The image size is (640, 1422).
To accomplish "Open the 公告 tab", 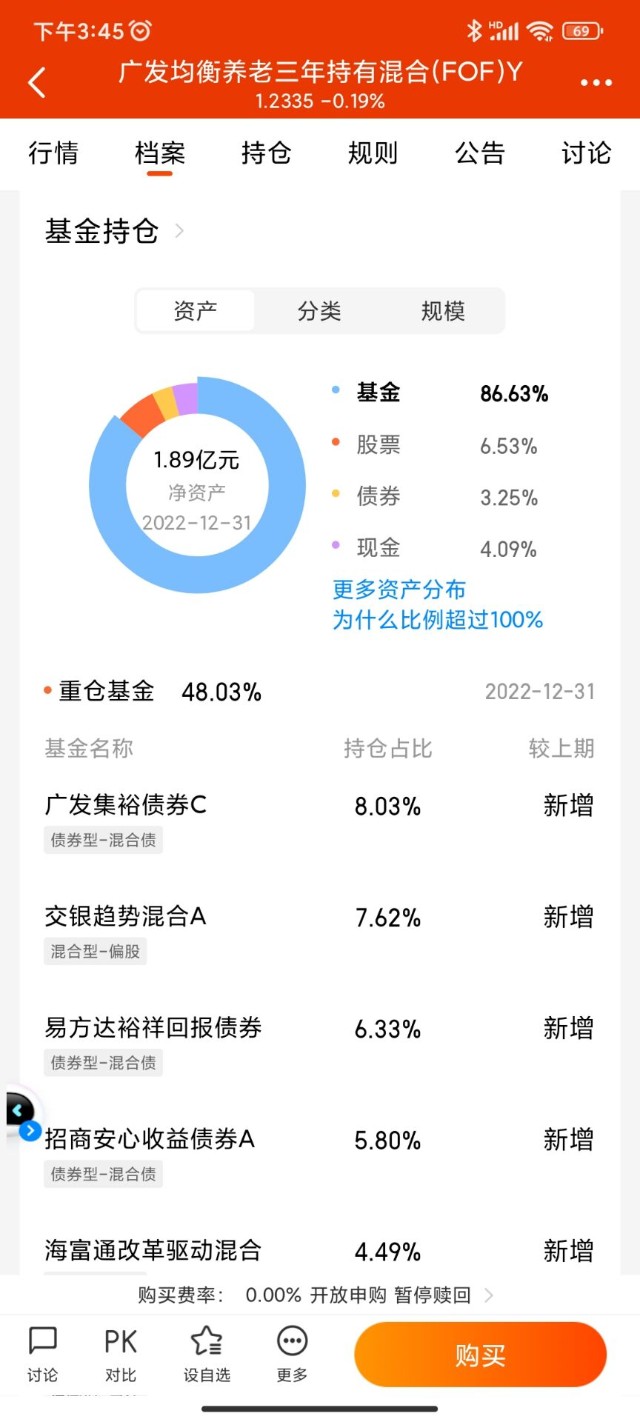I will pyautogui.click(x=480, y=153).
